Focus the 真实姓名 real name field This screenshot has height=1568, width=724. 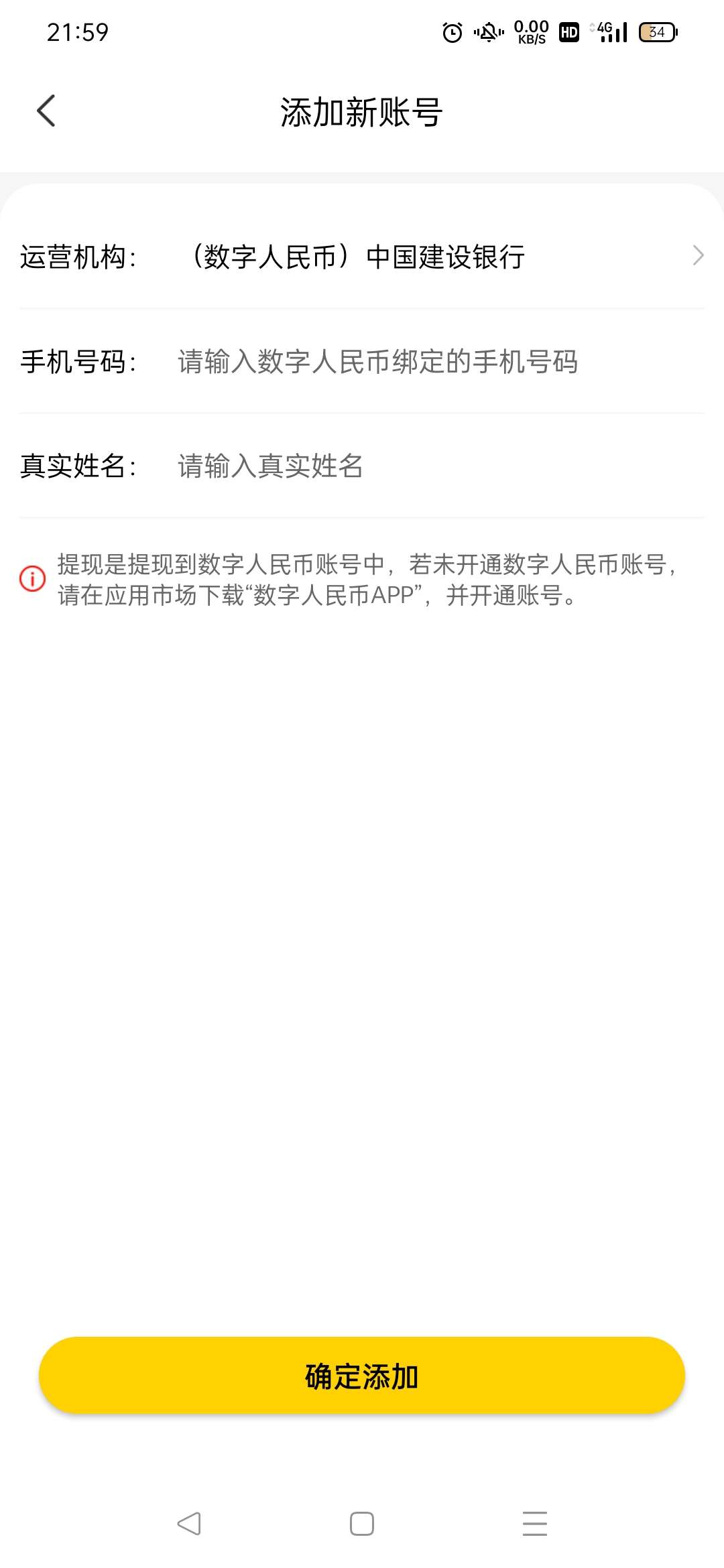[439, 466]
